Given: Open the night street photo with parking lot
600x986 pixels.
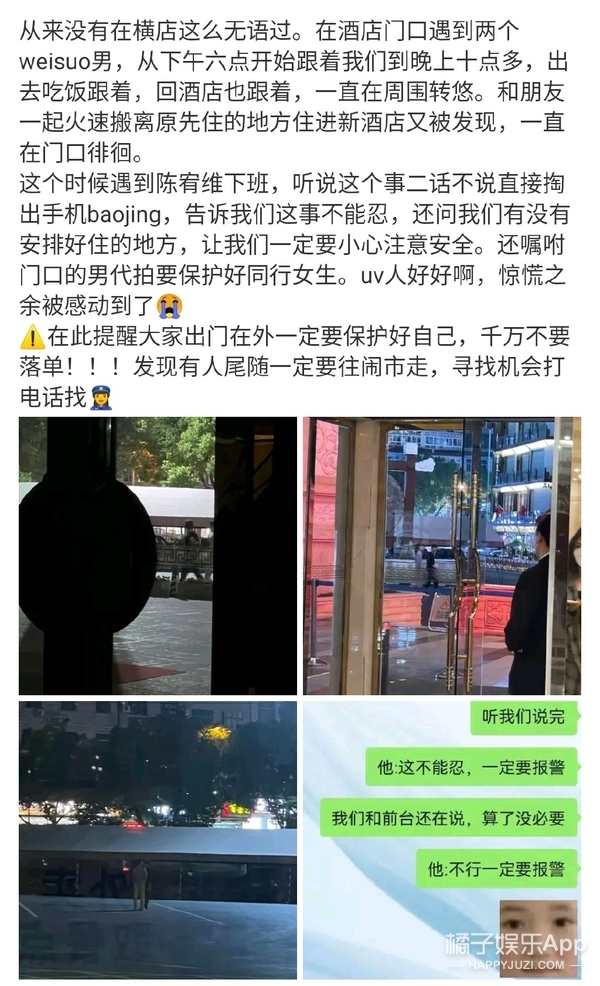Looking at the screenshot, I should tap(158, 840).
